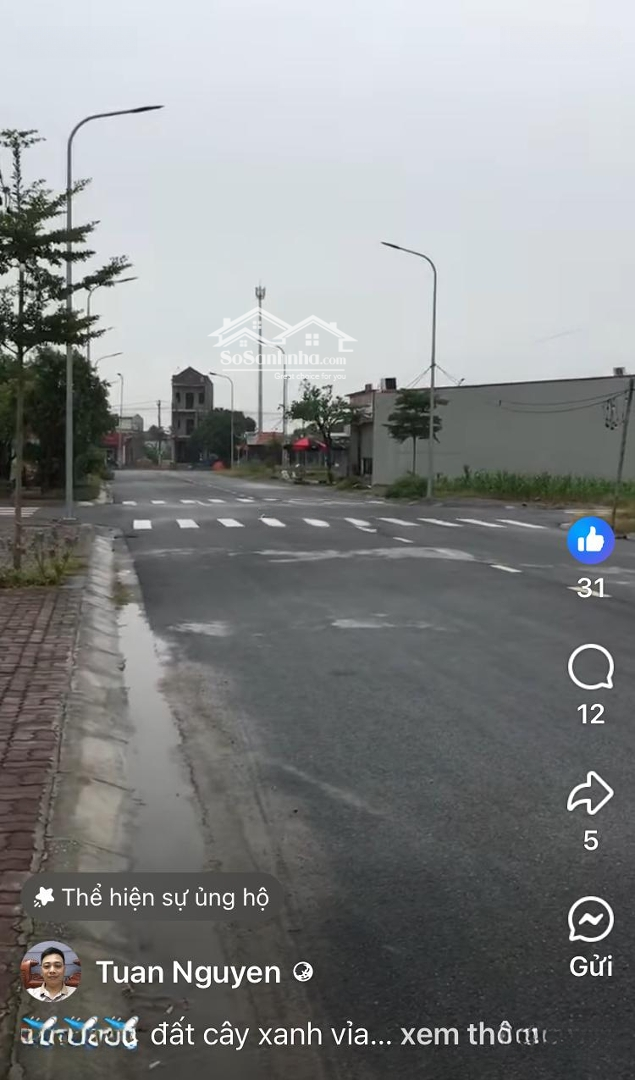Tap the 'Thể hiện sự ủng hộ' button
The image size is (635, 1080).
click(x=152, y=897)
